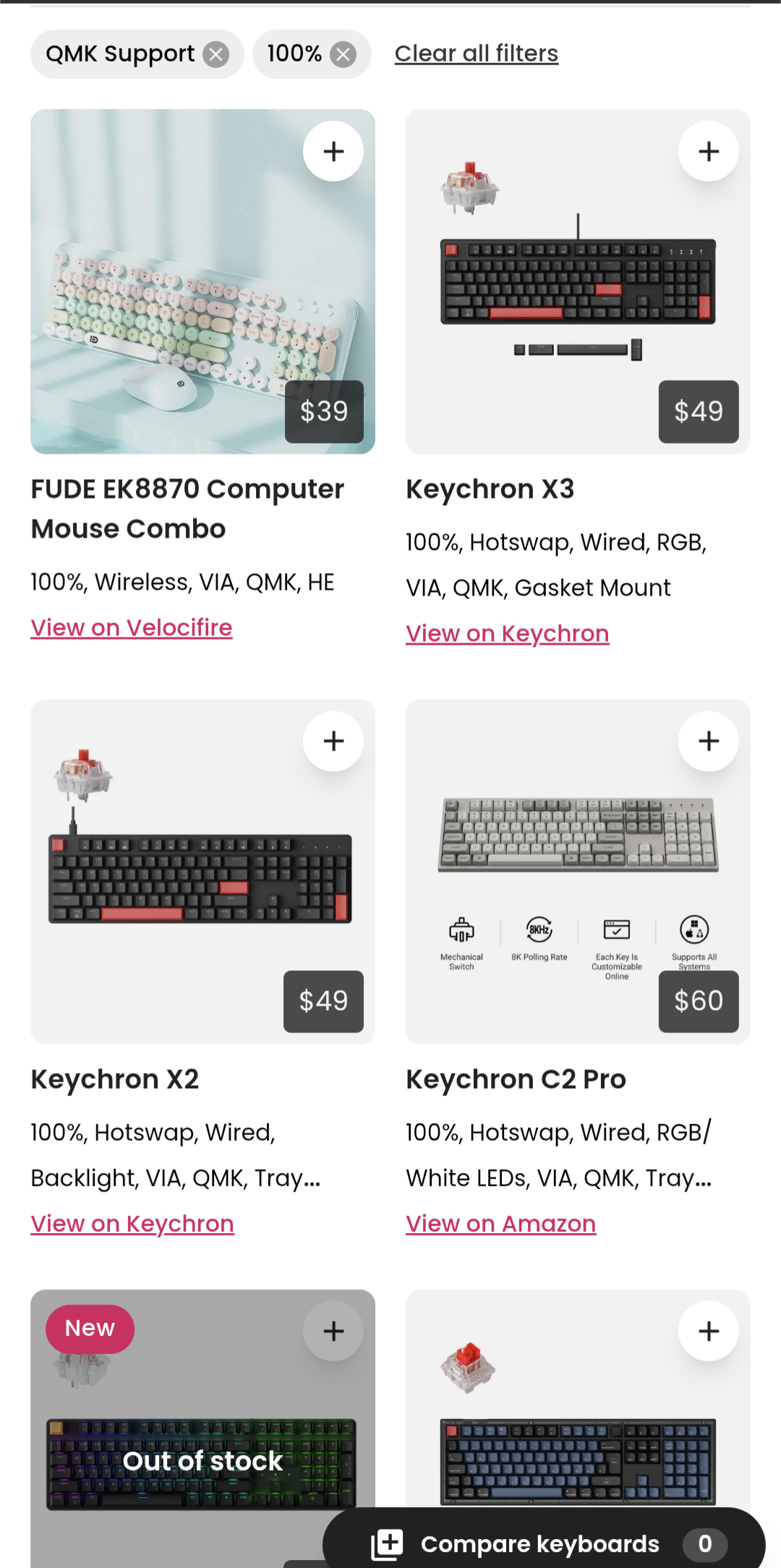Add the blue keyboard to compare
Screen dimensions: 781x1568
pos(709,1331)
